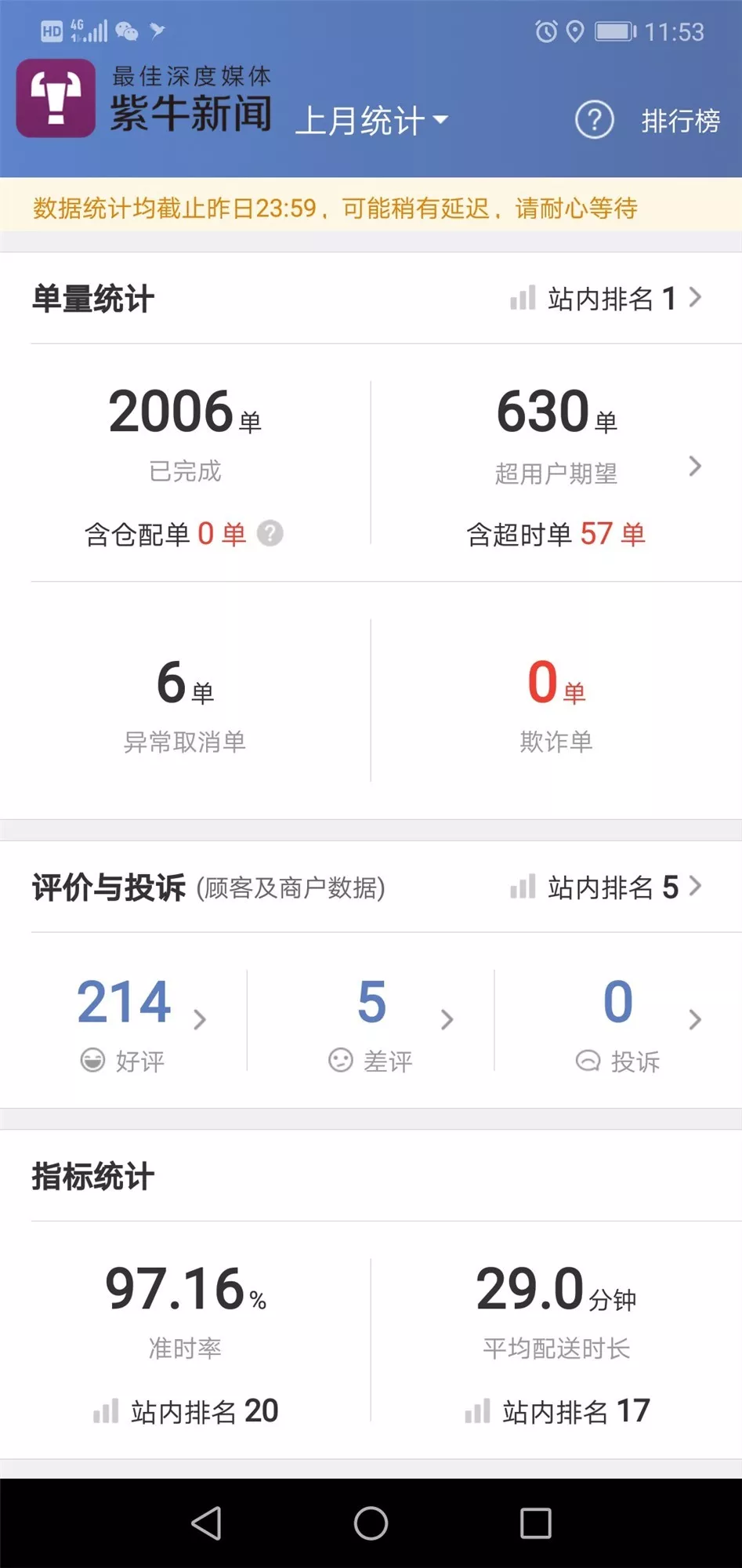Tap the 数据统计均截止昨日 notice banner
Viewport: 742px width, 1568px height.
click(x=371, y=208)
